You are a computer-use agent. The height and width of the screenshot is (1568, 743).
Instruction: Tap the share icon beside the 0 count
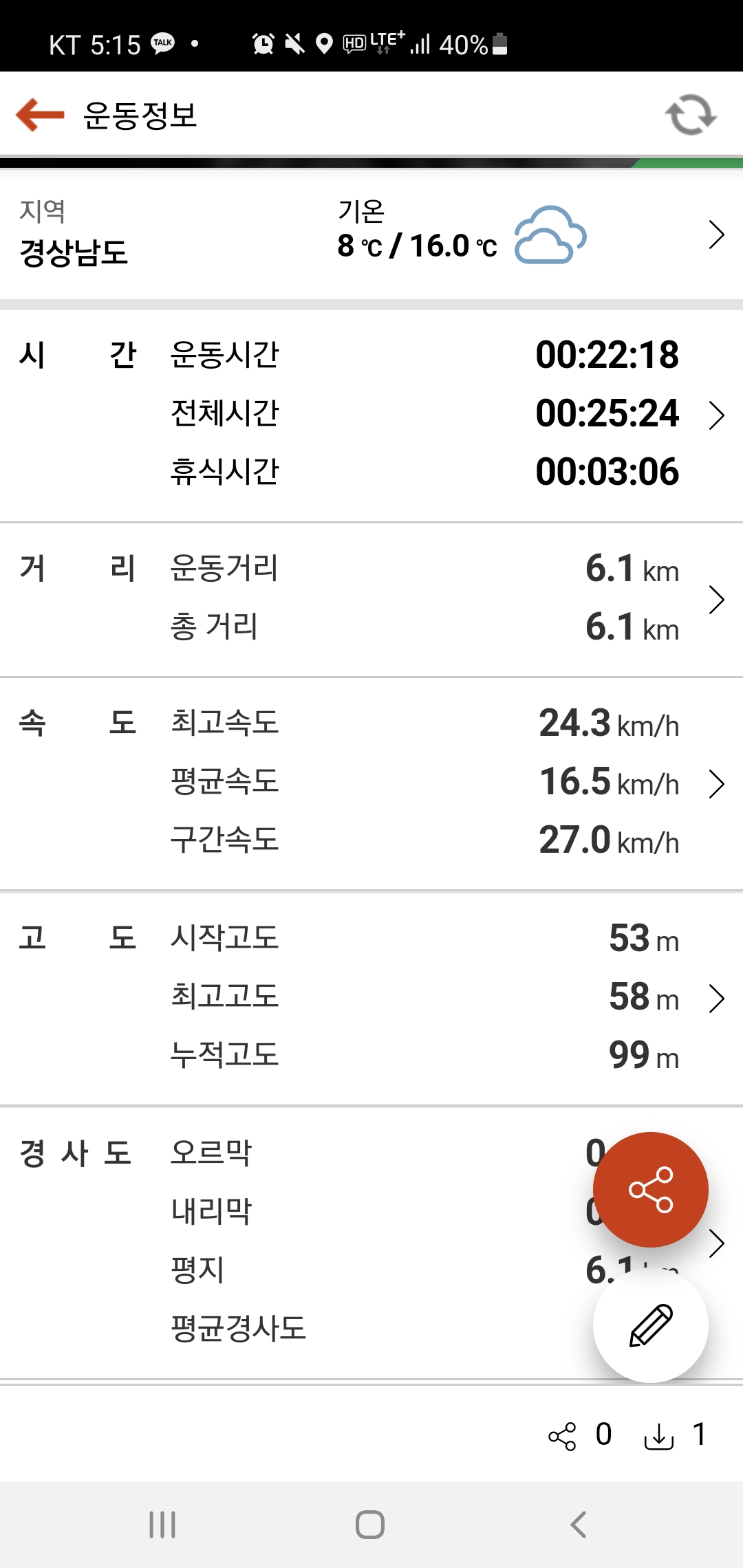coord(562,1436)
